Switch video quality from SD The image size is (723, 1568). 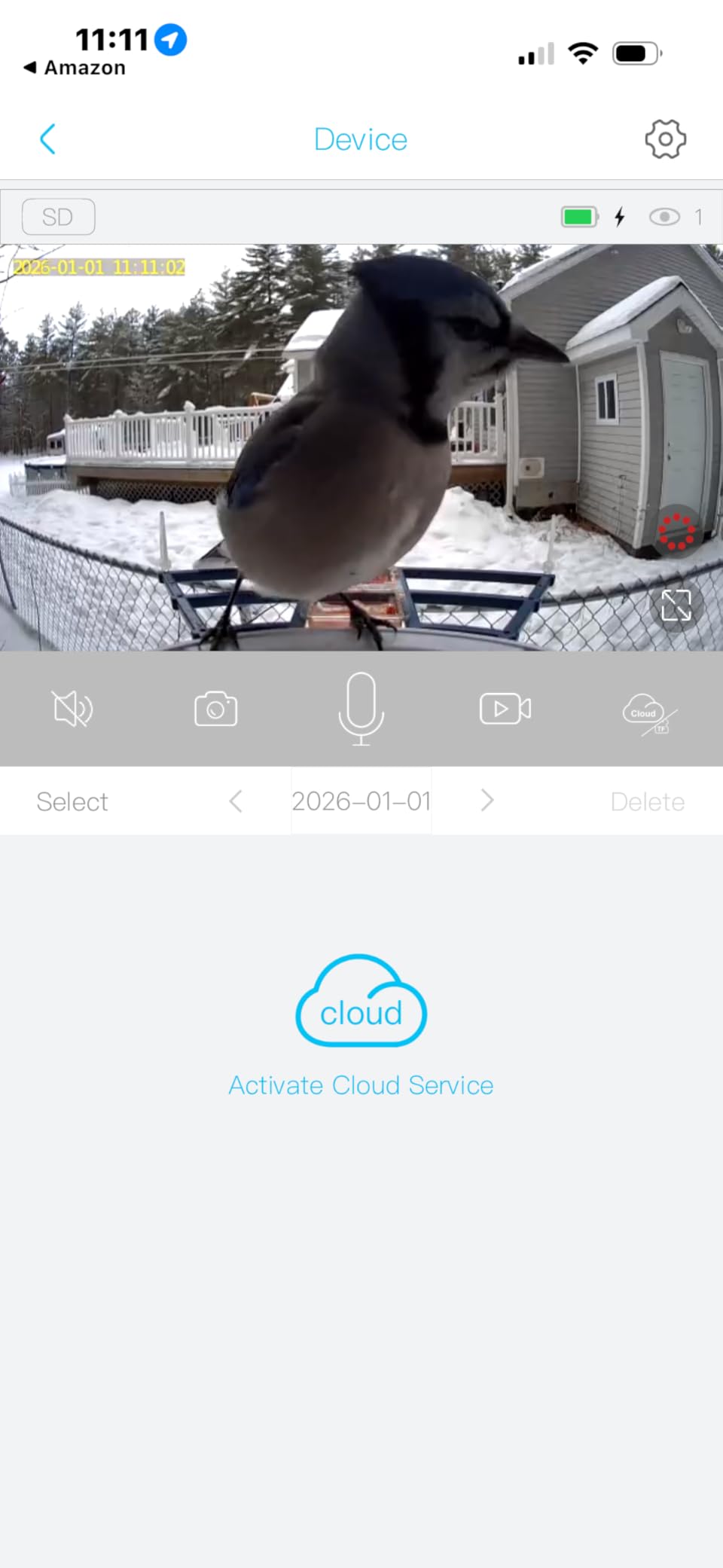58,216
